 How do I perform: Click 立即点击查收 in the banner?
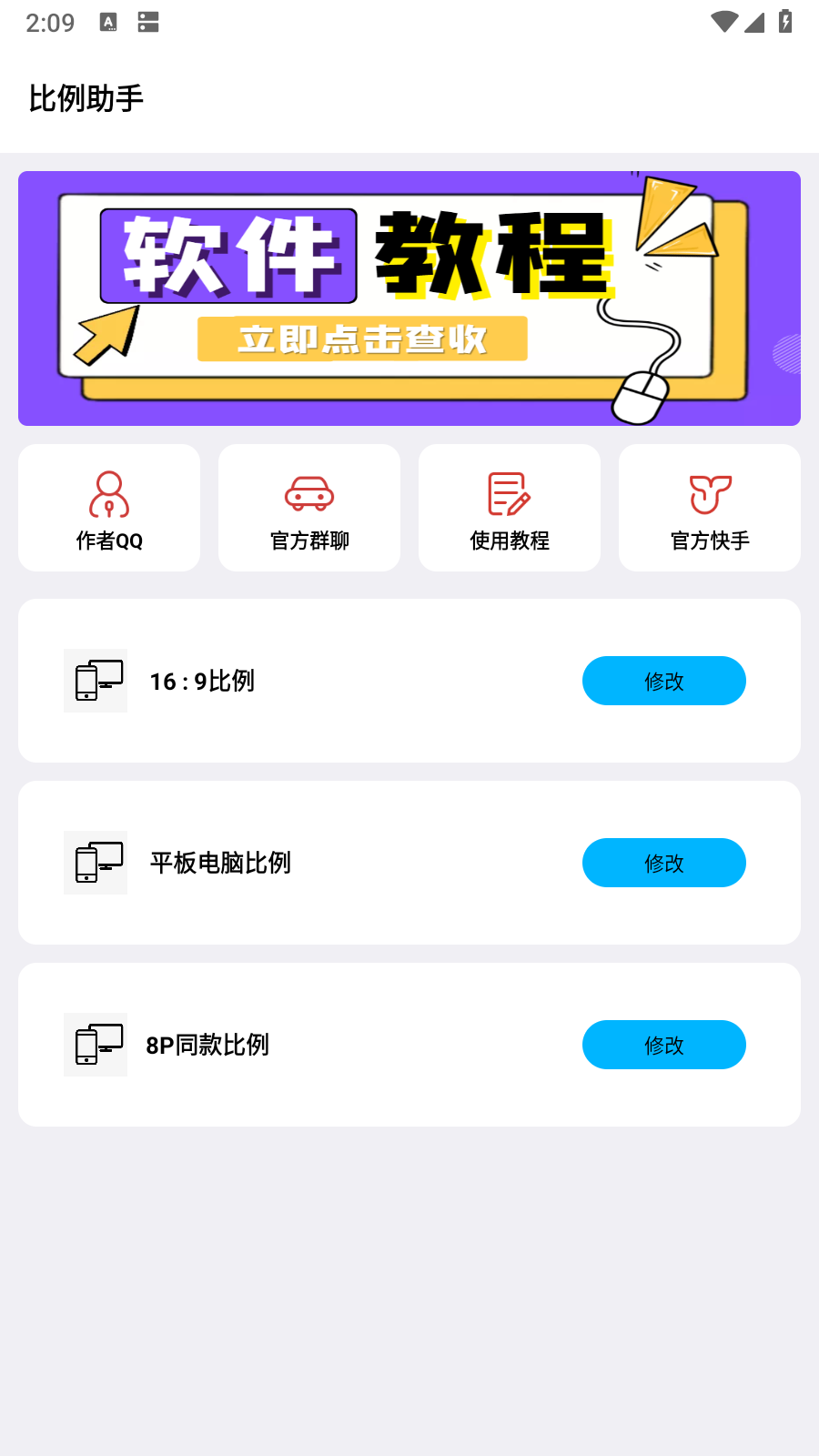(x=362, y=339)
